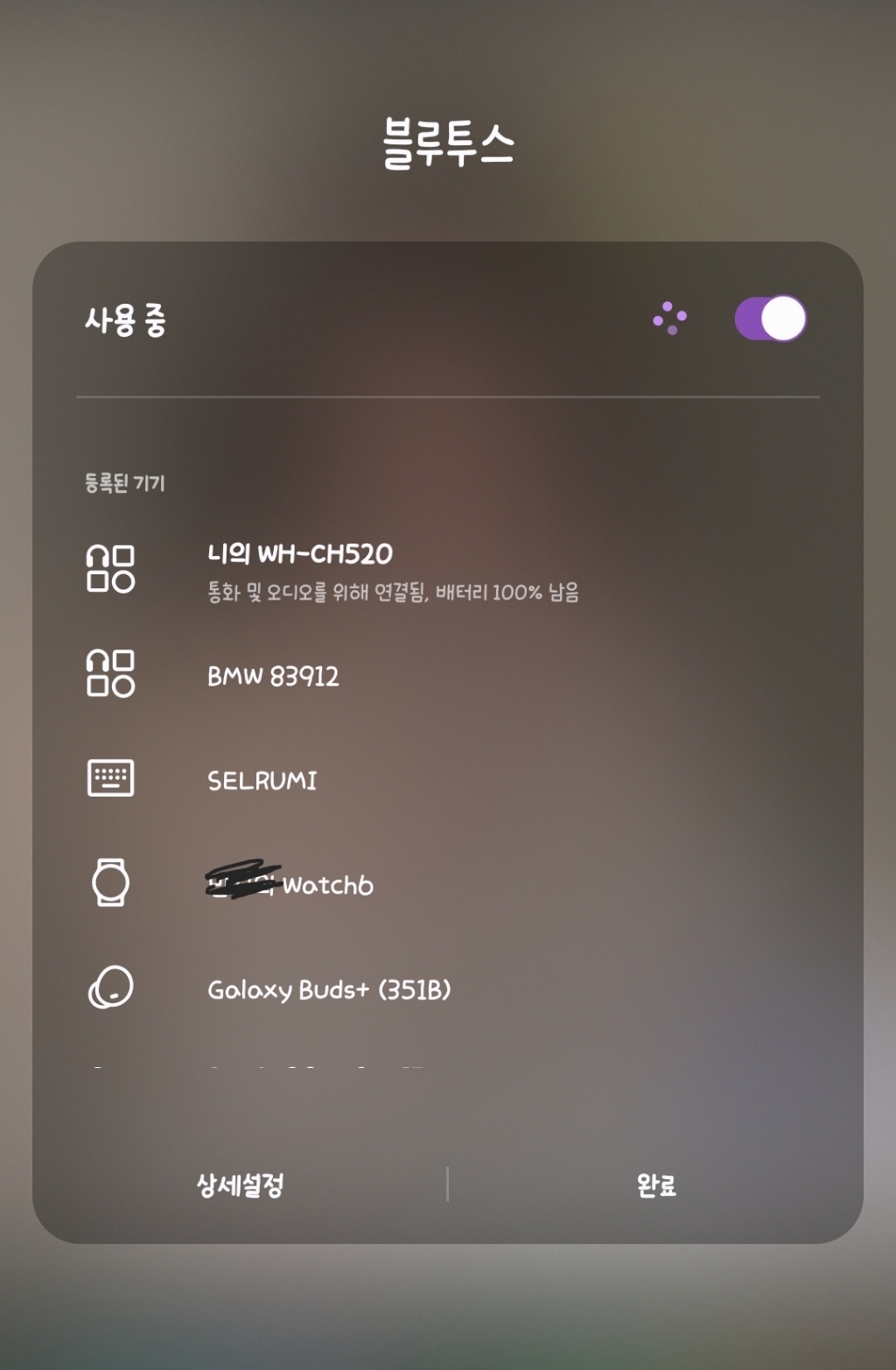
Task: Tap the Watch6 paired device
Action: click(448, 883)
